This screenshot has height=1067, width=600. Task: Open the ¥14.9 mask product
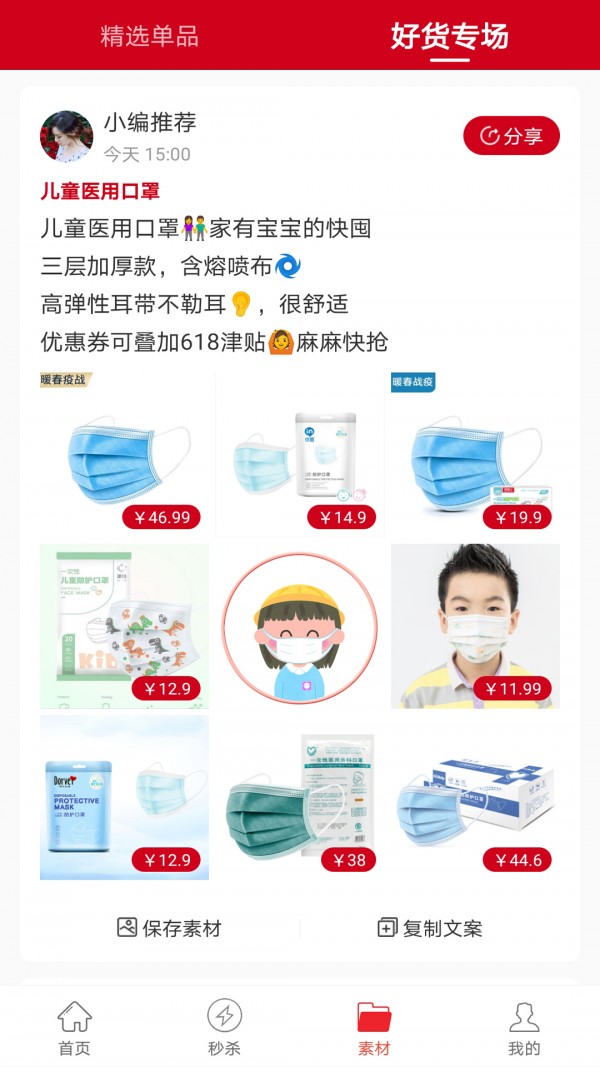(300, 455)
